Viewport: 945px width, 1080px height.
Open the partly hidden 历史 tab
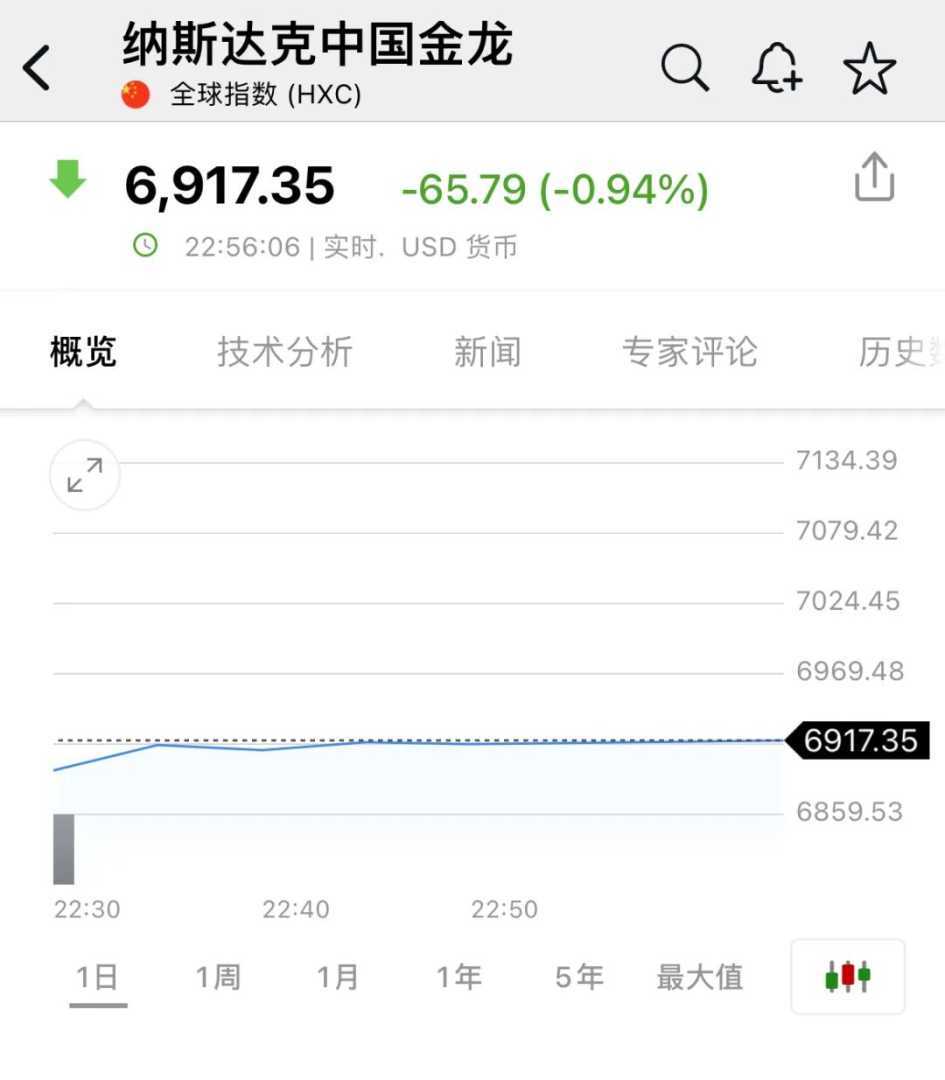coord(895,352)
